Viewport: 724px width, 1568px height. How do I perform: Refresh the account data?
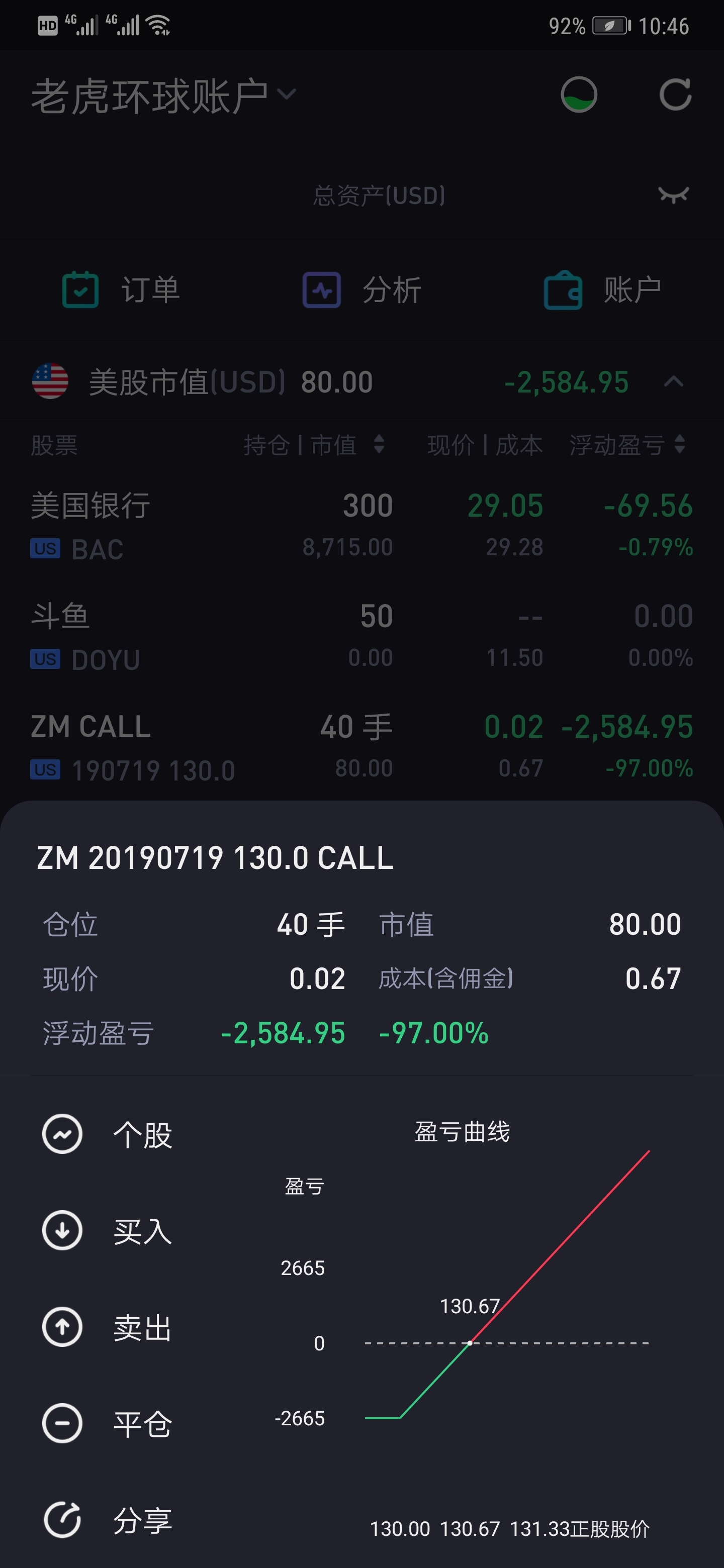(x=675, y=94)
